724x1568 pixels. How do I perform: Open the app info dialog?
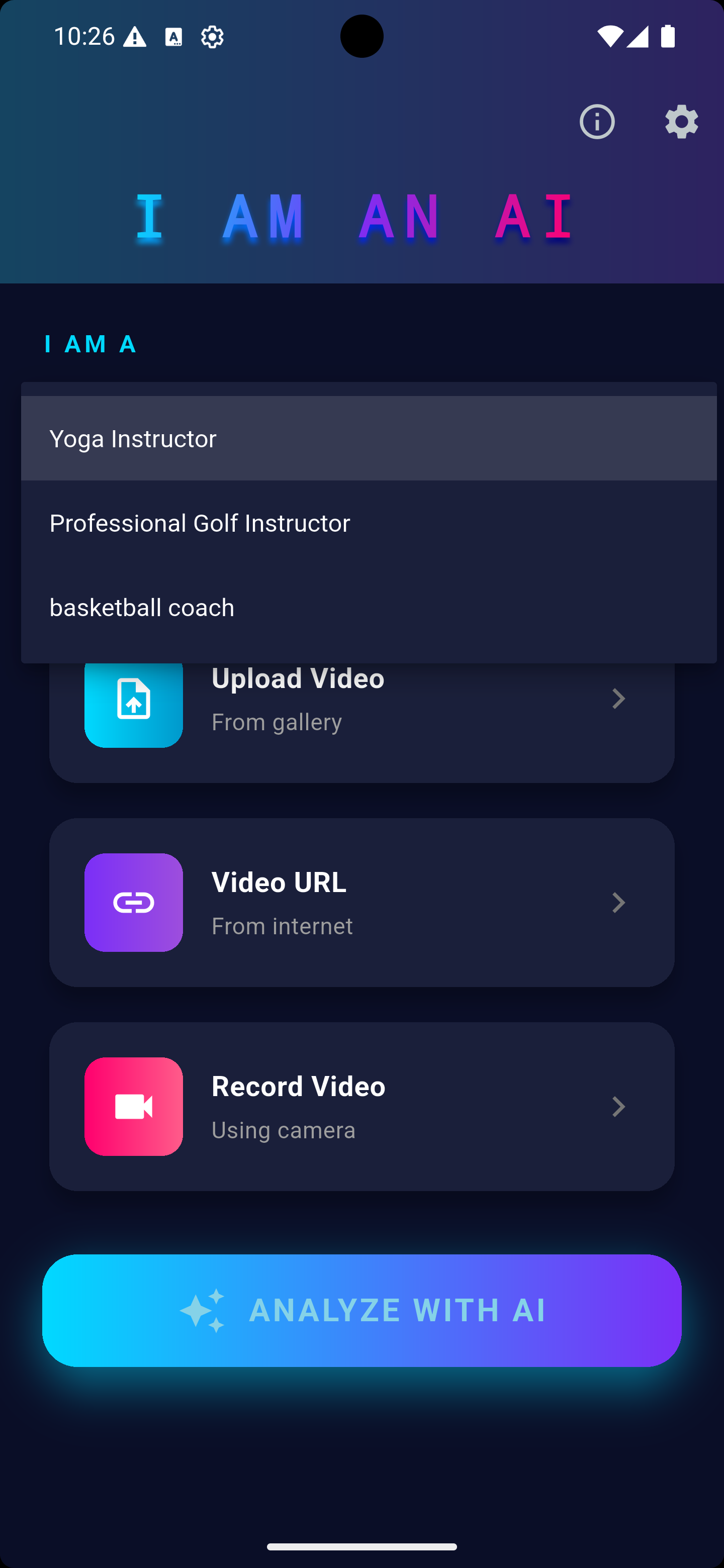[x=596, y=122]
